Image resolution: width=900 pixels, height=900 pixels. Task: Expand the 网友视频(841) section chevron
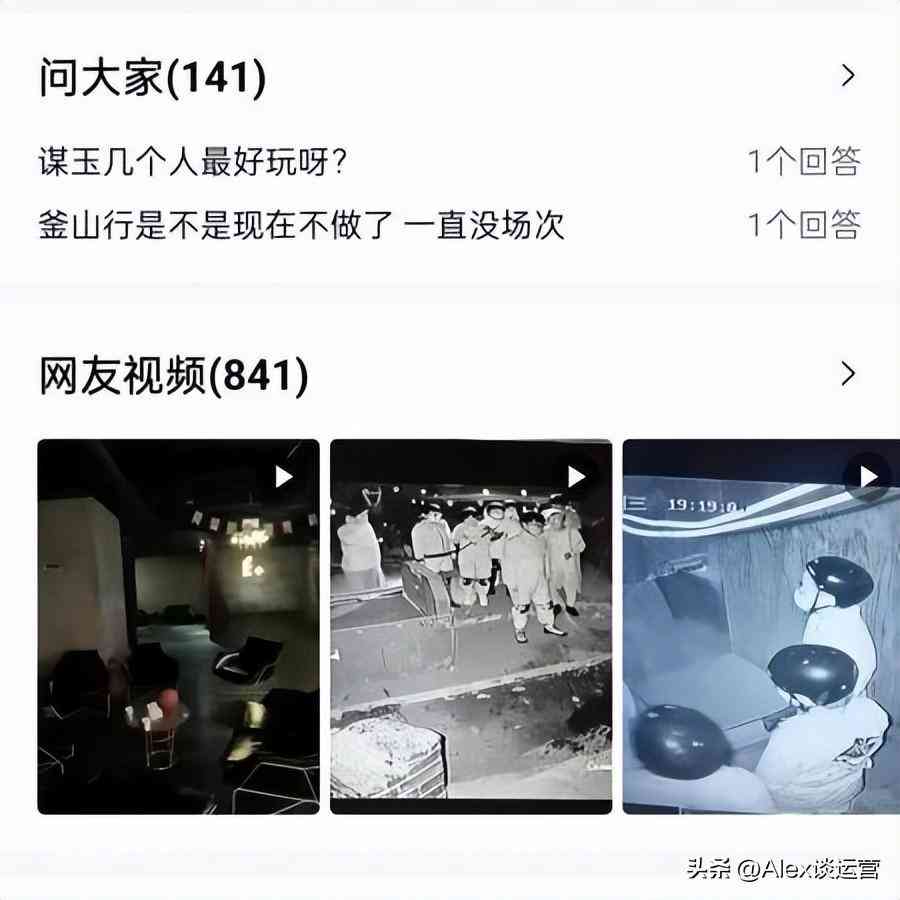[x=848, y=374]
